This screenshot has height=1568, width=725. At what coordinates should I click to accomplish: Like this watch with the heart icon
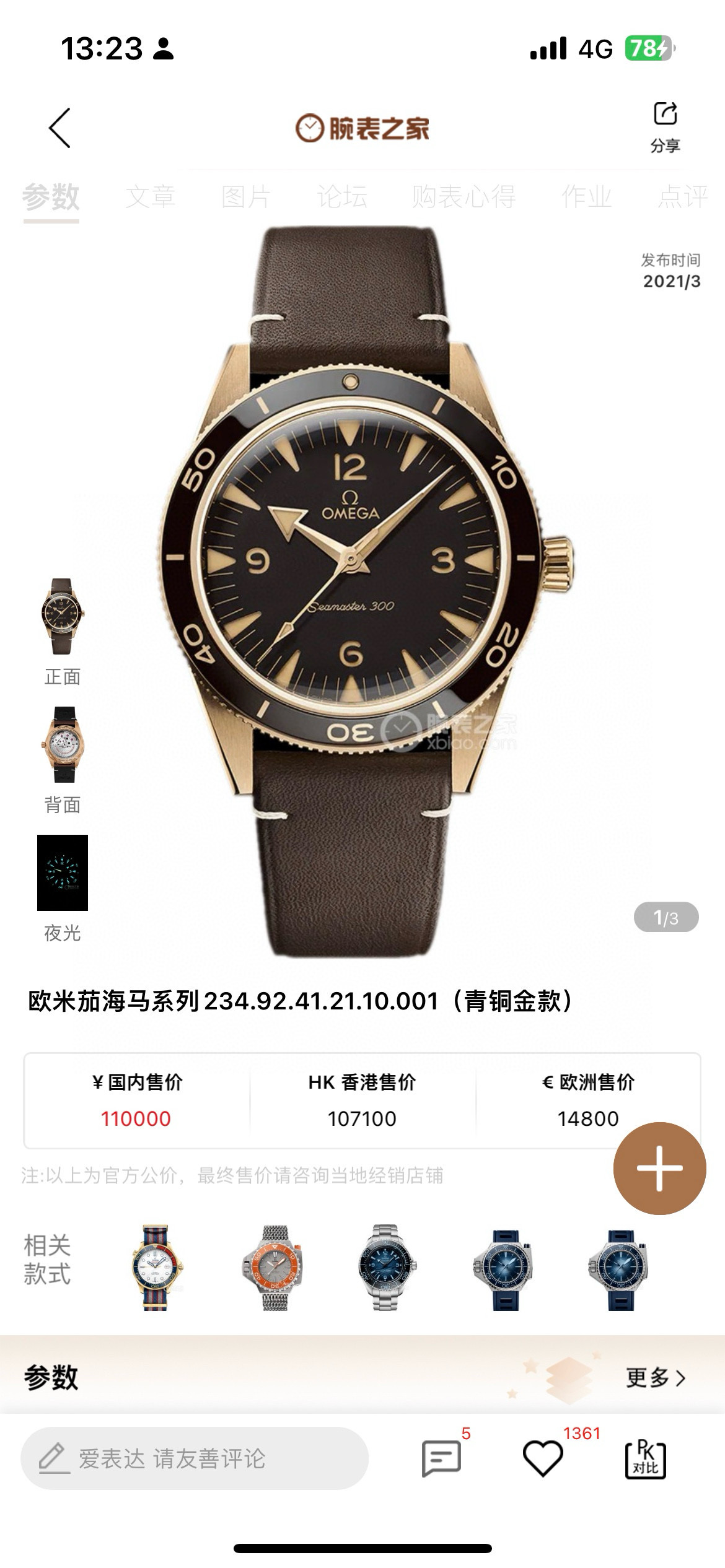tap(543, 1458)
